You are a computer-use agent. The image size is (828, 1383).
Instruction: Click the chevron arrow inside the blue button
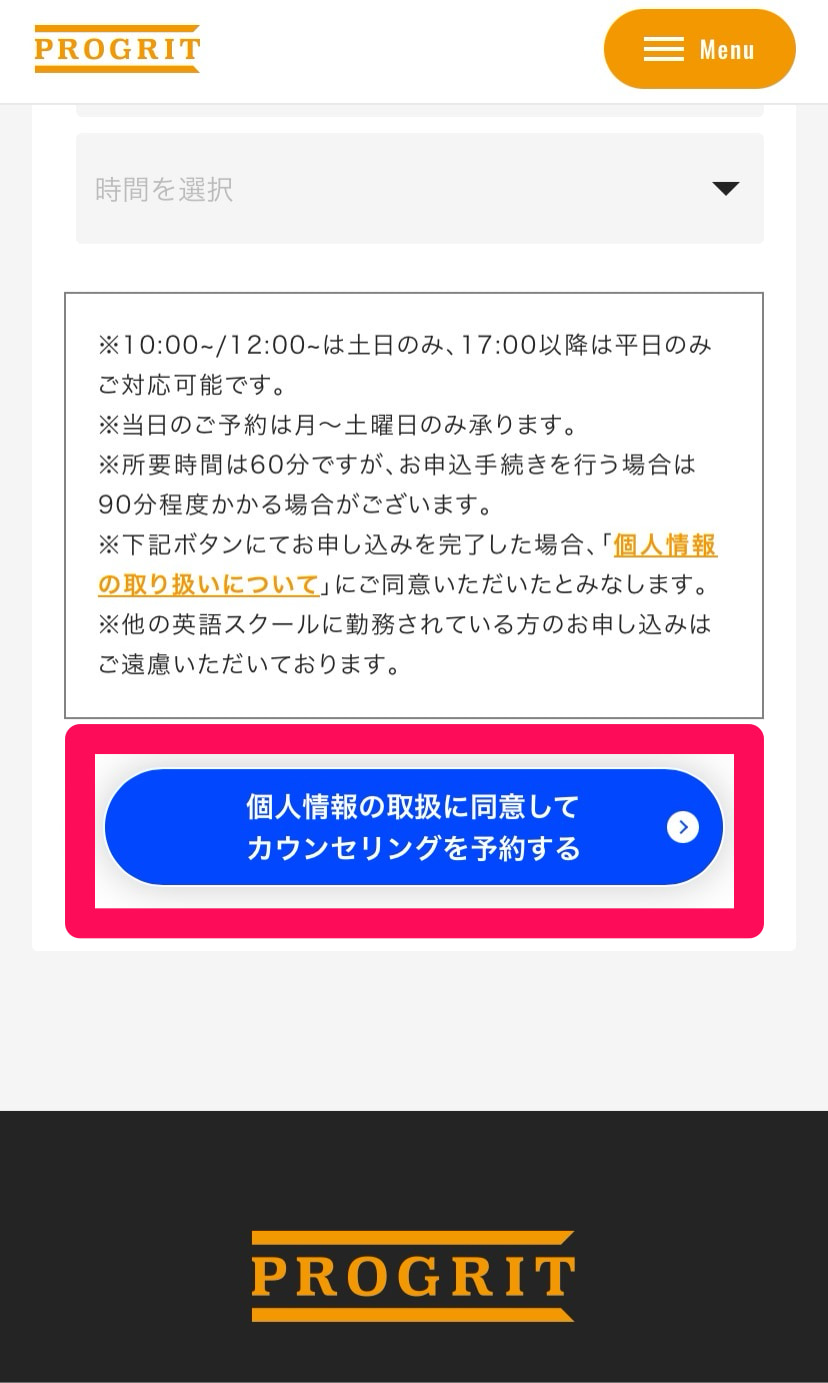683,827
